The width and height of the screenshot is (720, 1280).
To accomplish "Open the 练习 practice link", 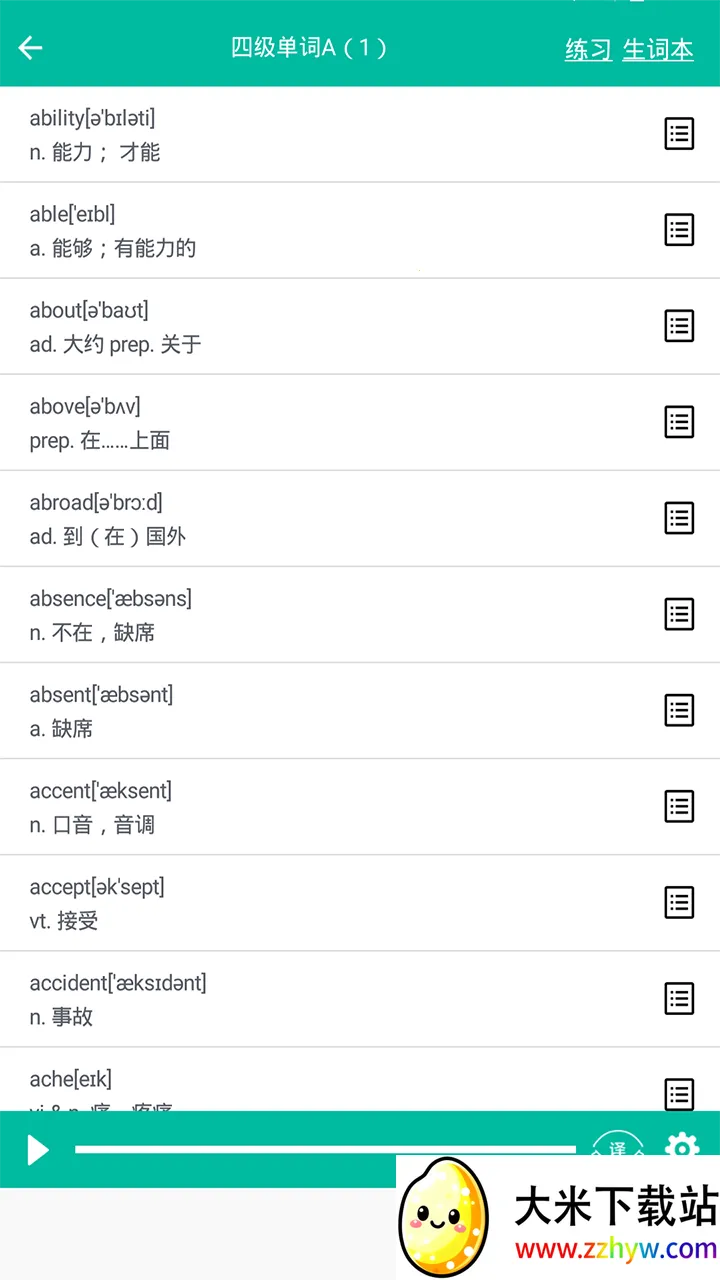I will (588, 49).
